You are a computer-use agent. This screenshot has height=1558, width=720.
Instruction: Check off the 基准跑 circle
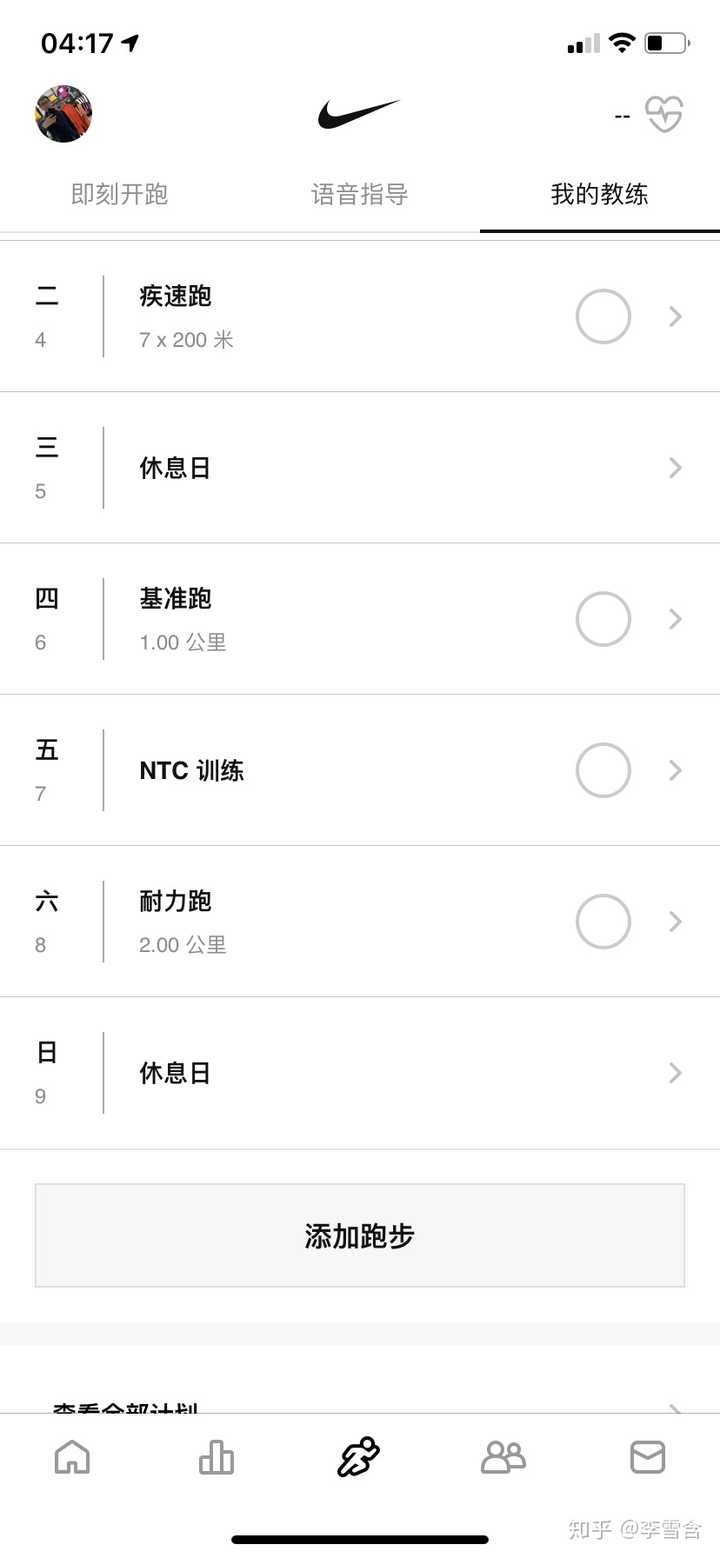tap(603, 619)
